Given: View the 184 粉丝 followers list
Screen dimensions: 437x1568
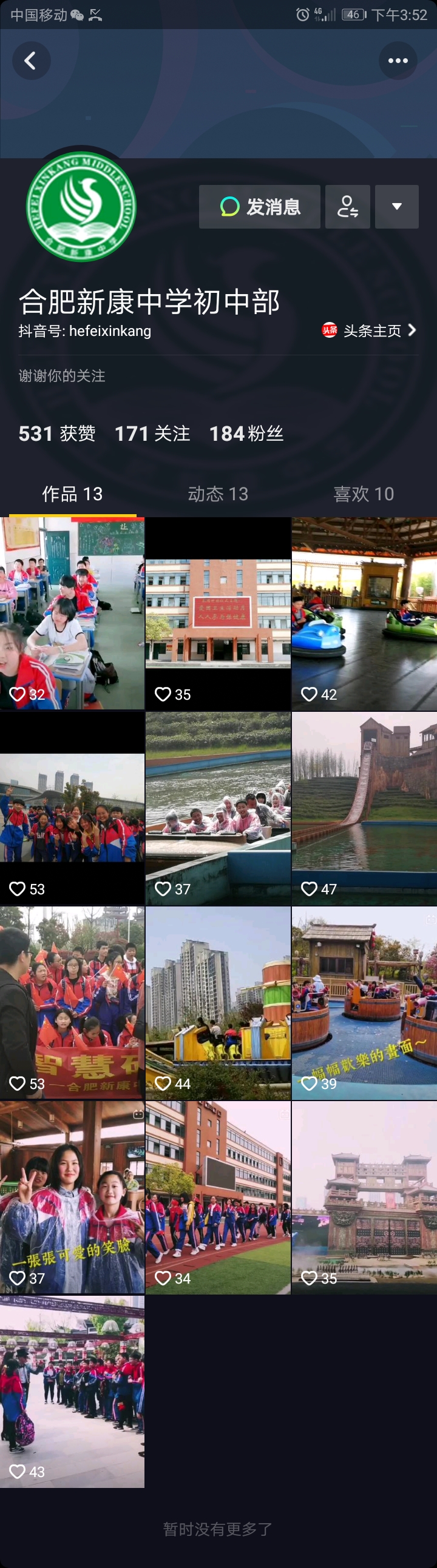Looking at the screenshot, I should pyautogui.click(x=246, y=434).
